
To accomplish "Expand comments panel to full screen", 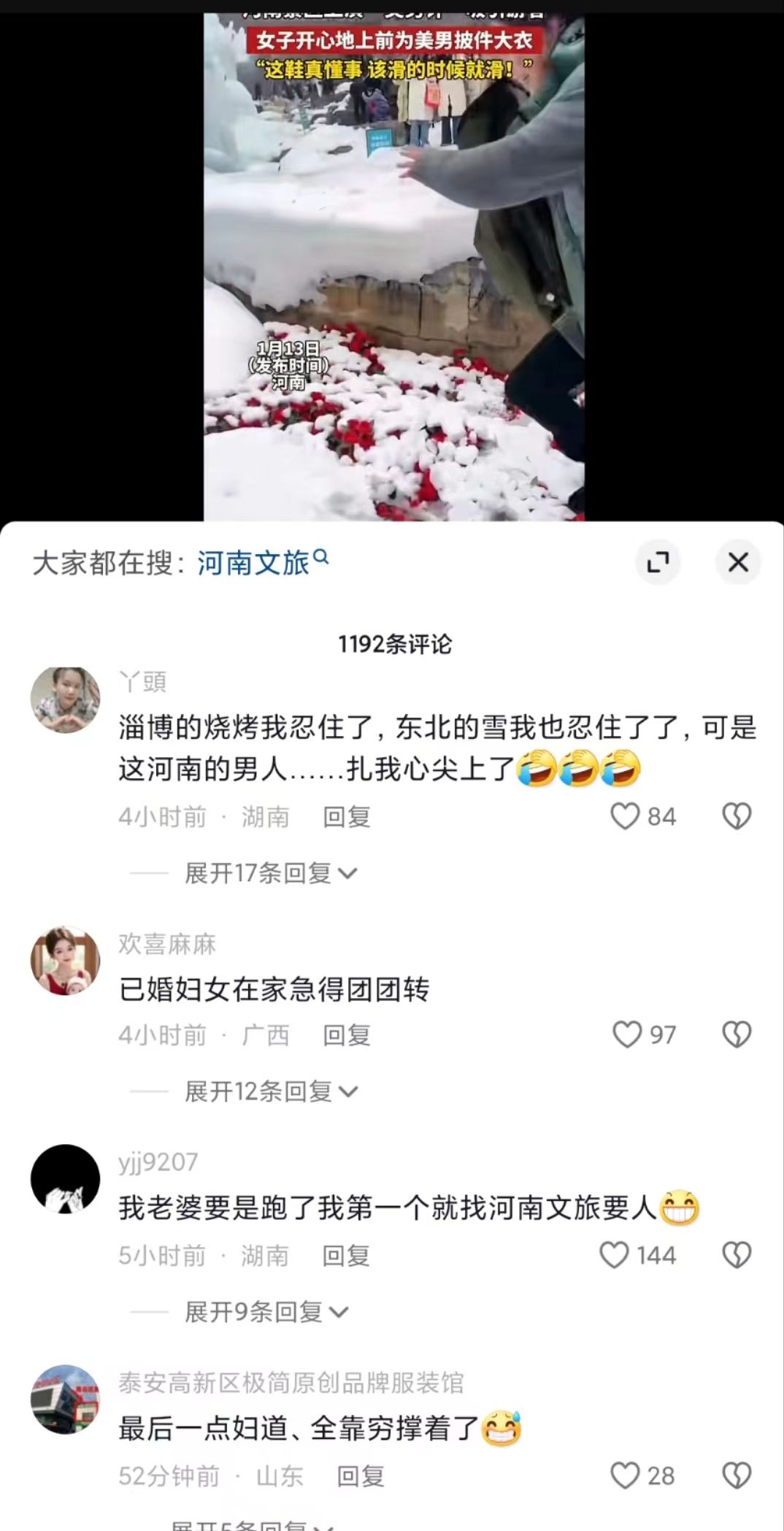I will pyautogui.click(x=658, y=562).
